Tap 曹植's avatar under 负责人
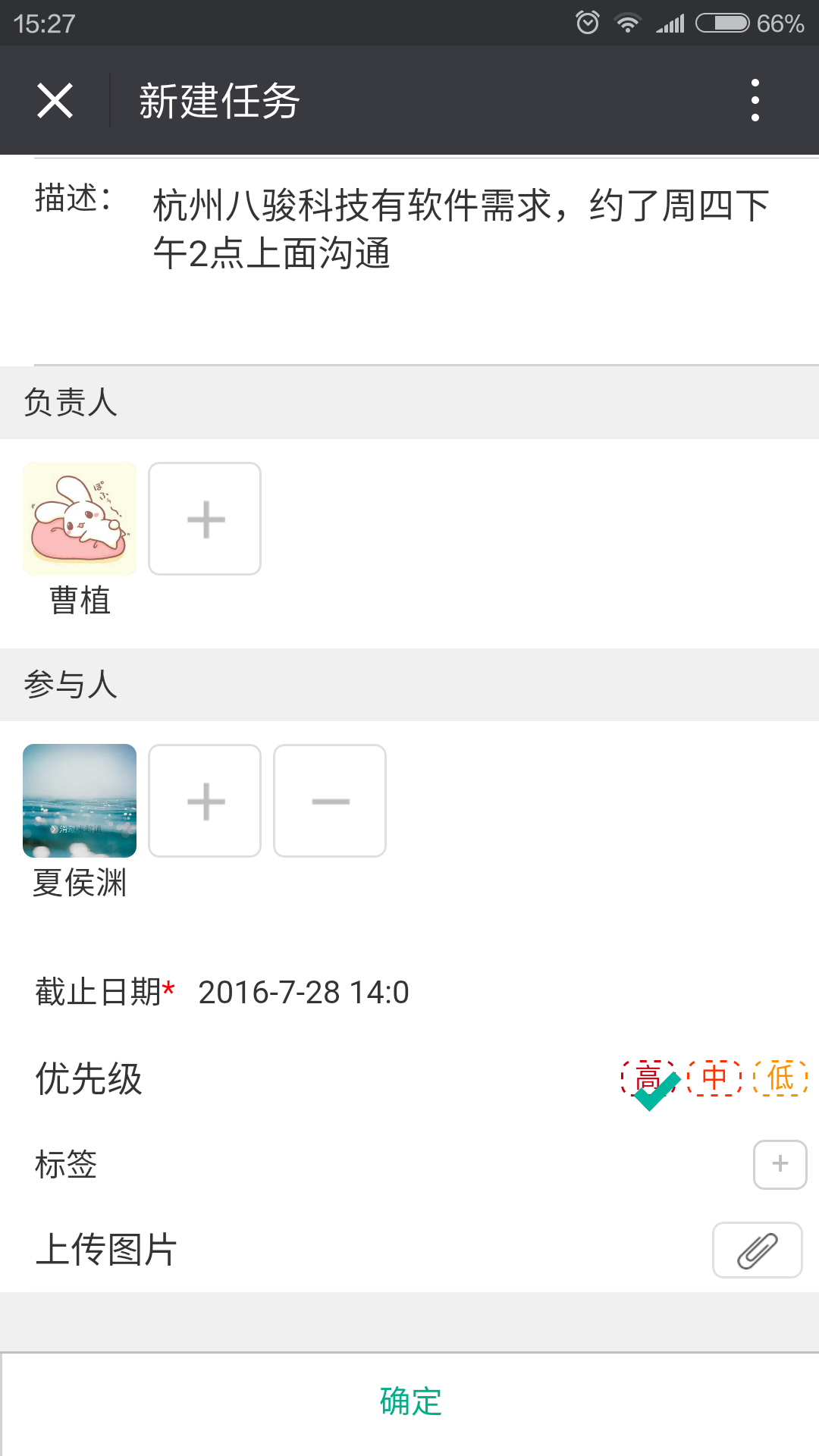Screen dimensions: 819x1456 (80, 519)
